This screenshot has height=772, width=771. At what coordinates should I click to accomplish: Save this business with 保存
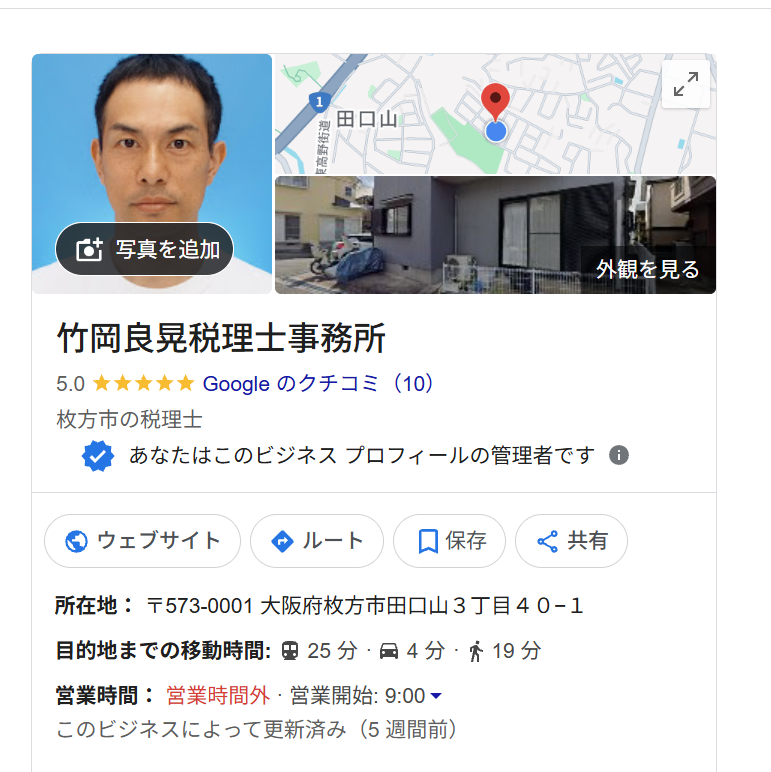pyautogui.click(x=450, y=541)
